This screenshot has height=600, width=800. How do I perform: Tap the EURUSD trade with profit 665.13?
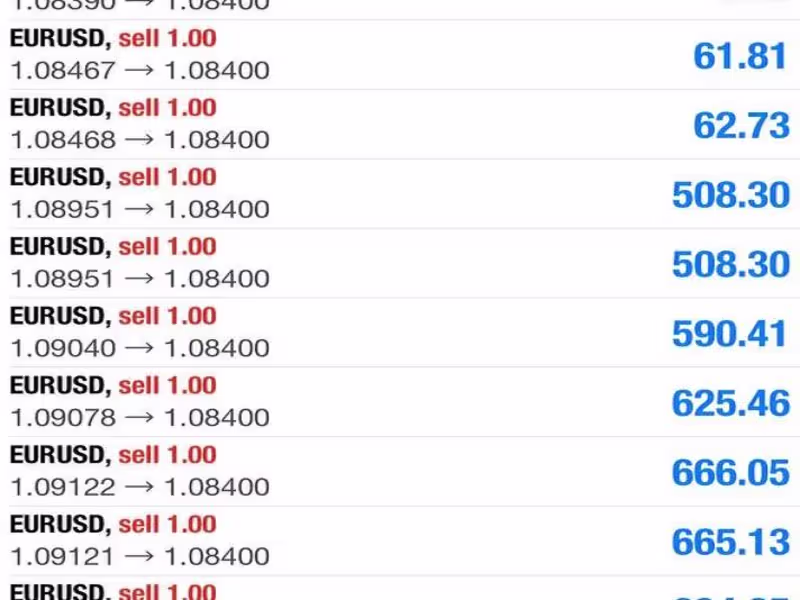(x=400, y=541)
